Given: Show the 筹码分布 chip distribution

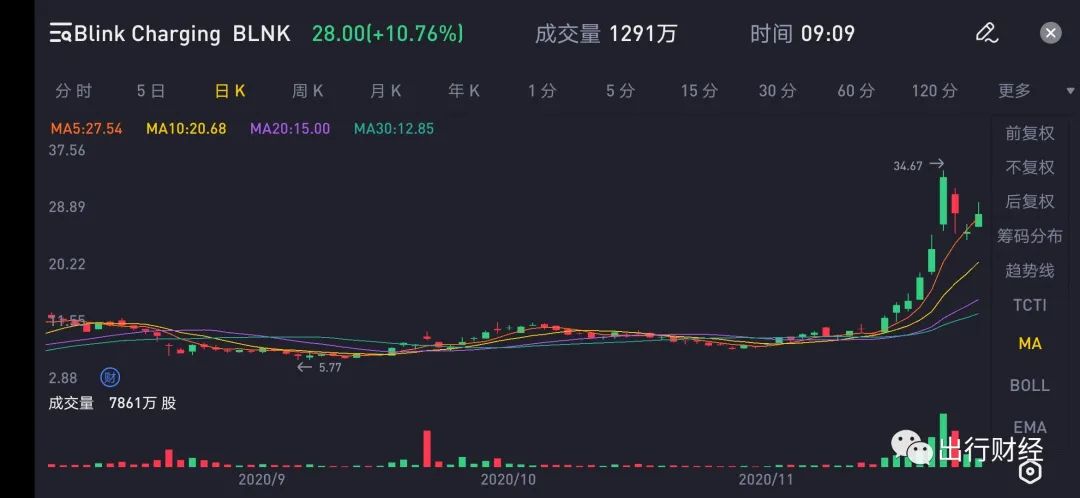Looking at the screenshot, I should click(x=1029, y=236).
